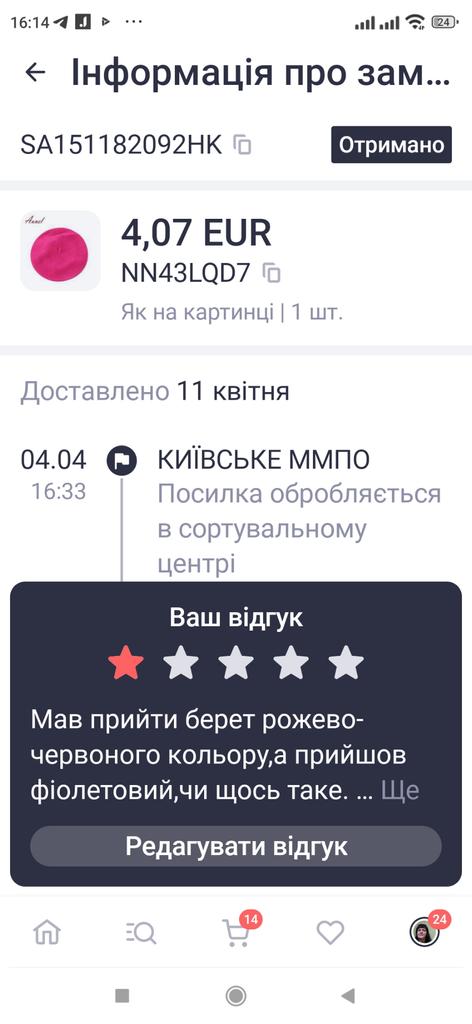This screenshot has height=1024, width=472.
Task: Open the shopping cart tab
Action: tap(236, 933)
